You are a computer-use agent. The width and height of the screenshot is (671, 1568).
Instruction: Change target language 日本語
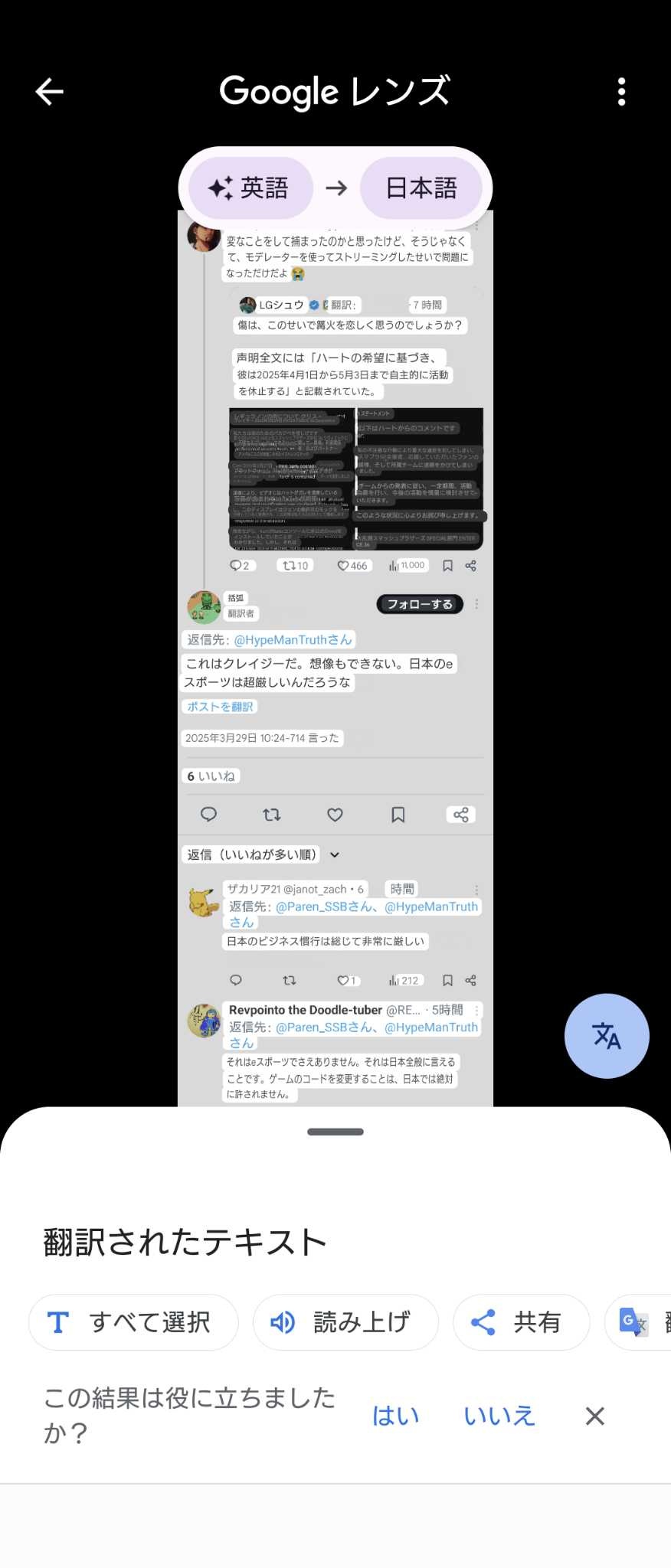point(421,188)
